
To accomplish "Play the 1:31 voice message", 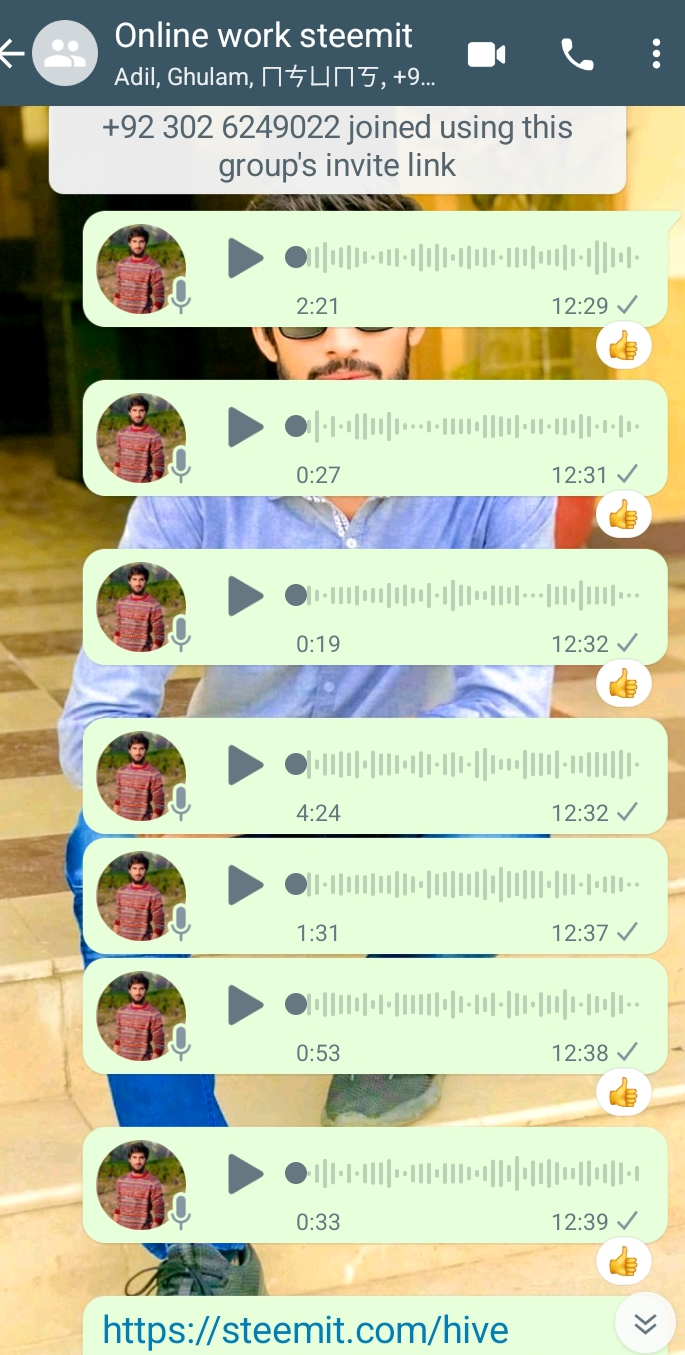I will click(245, 885).
